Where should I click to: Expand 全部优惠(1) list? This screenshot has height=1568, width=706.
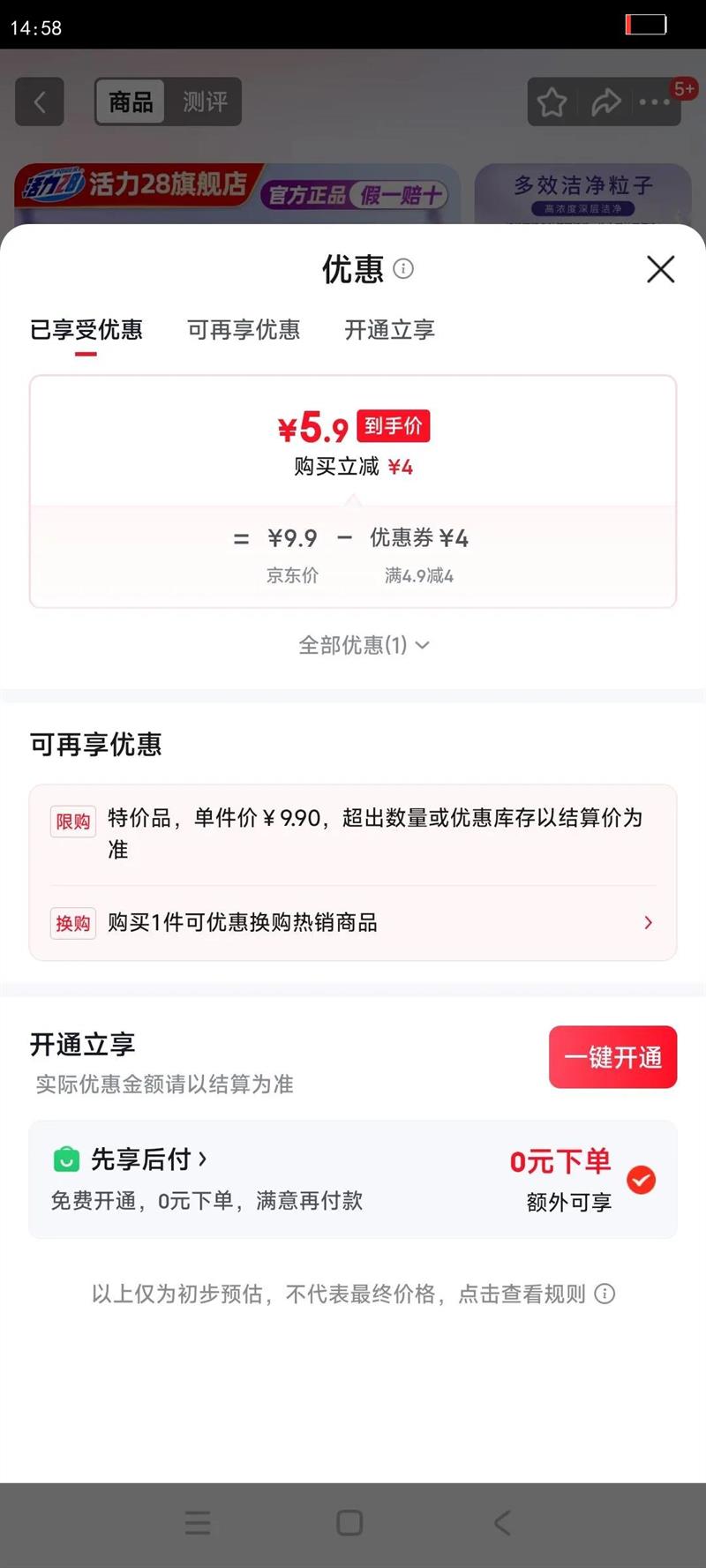(364, 645)
